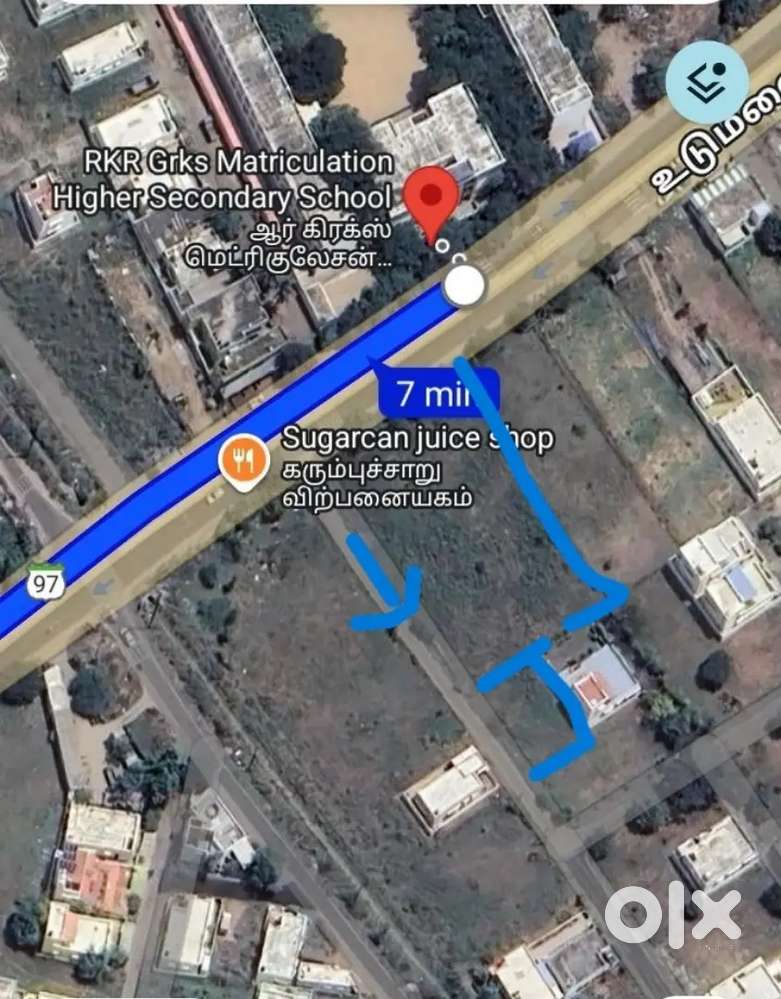Image resolution: width=781 pixels, height=999 pixels.
Task: Select the Sugarcan juice shop text label
Action: tap(416, 437)
